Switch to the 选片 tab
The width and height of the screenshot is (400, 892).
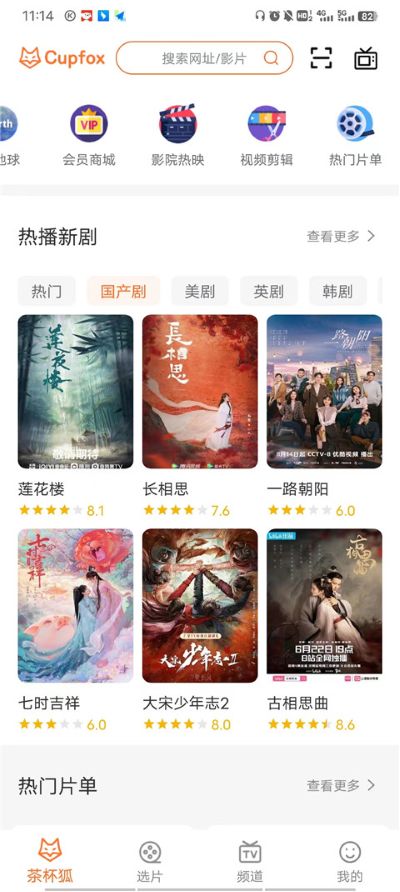tap(150, 862)
